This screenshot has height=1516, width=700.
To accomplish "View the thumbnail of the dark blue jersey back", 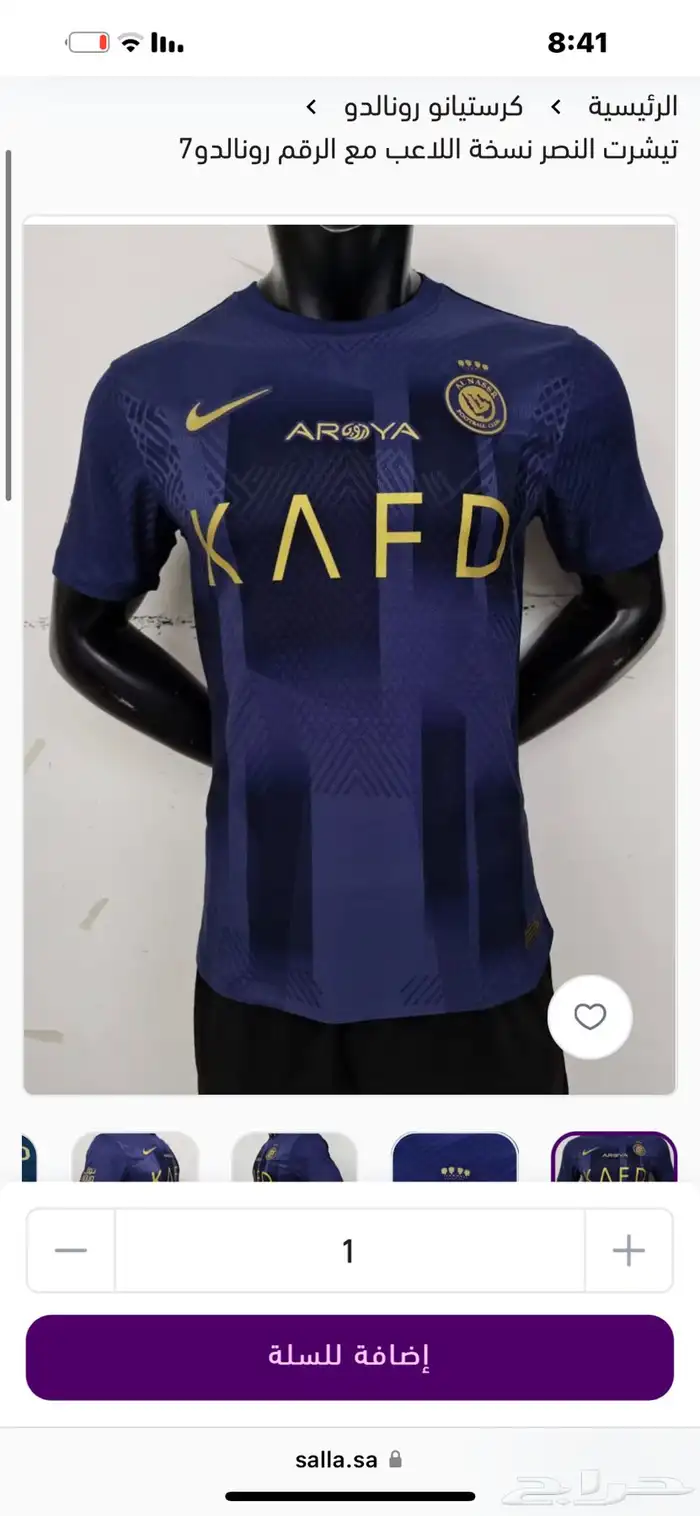I will point(455,1158).
